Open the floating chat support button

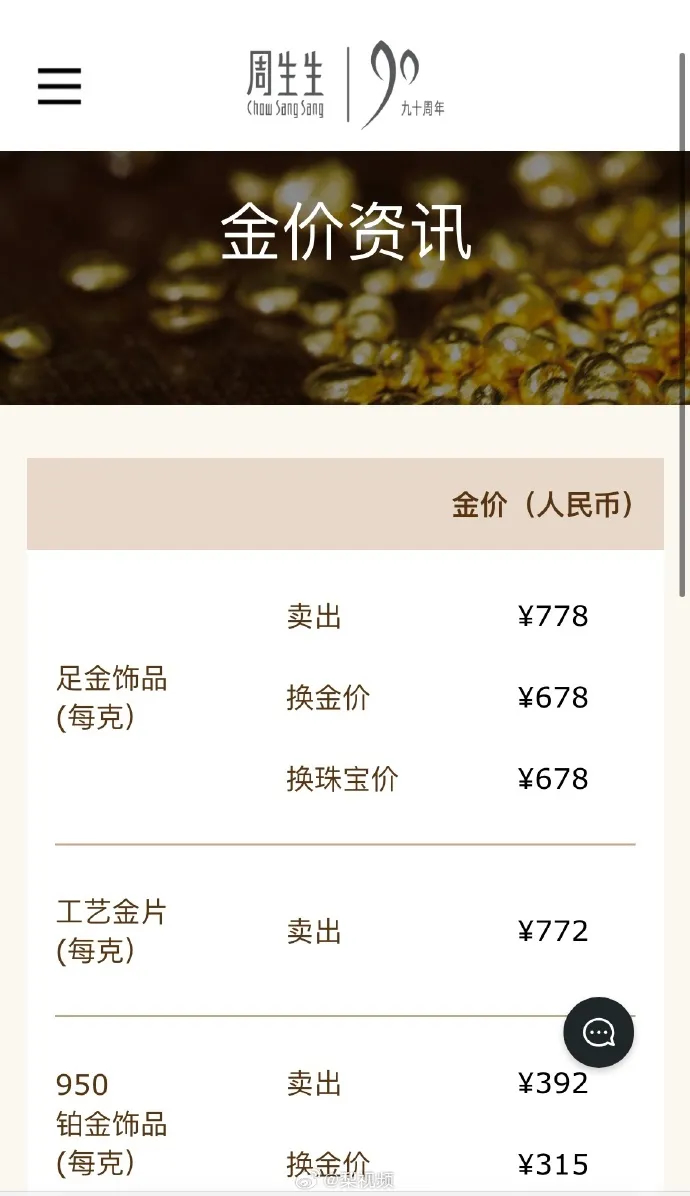(599, 1032)
